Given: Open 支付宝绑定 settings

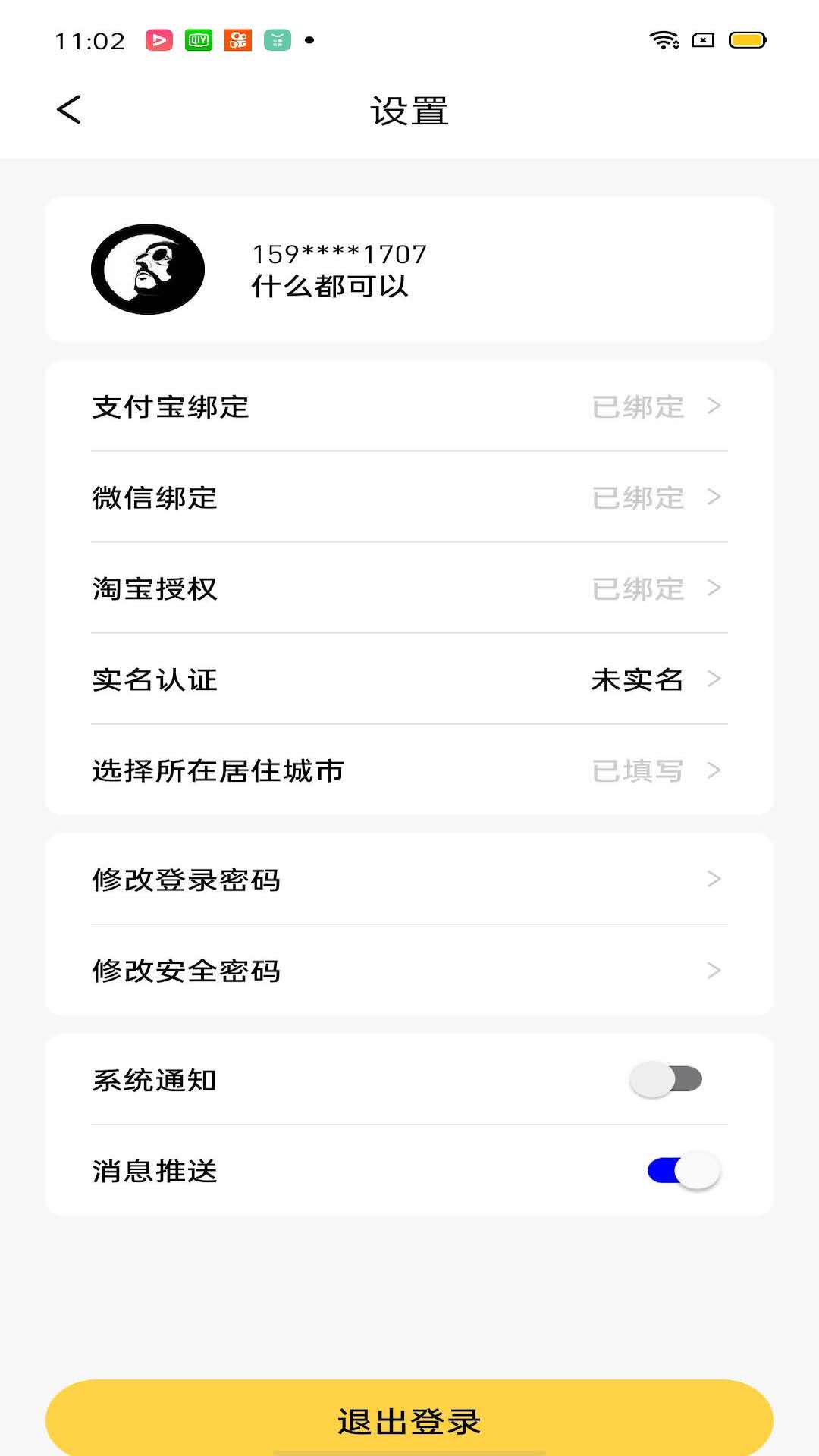Looking at the screenshot, I should pos(409,407).
